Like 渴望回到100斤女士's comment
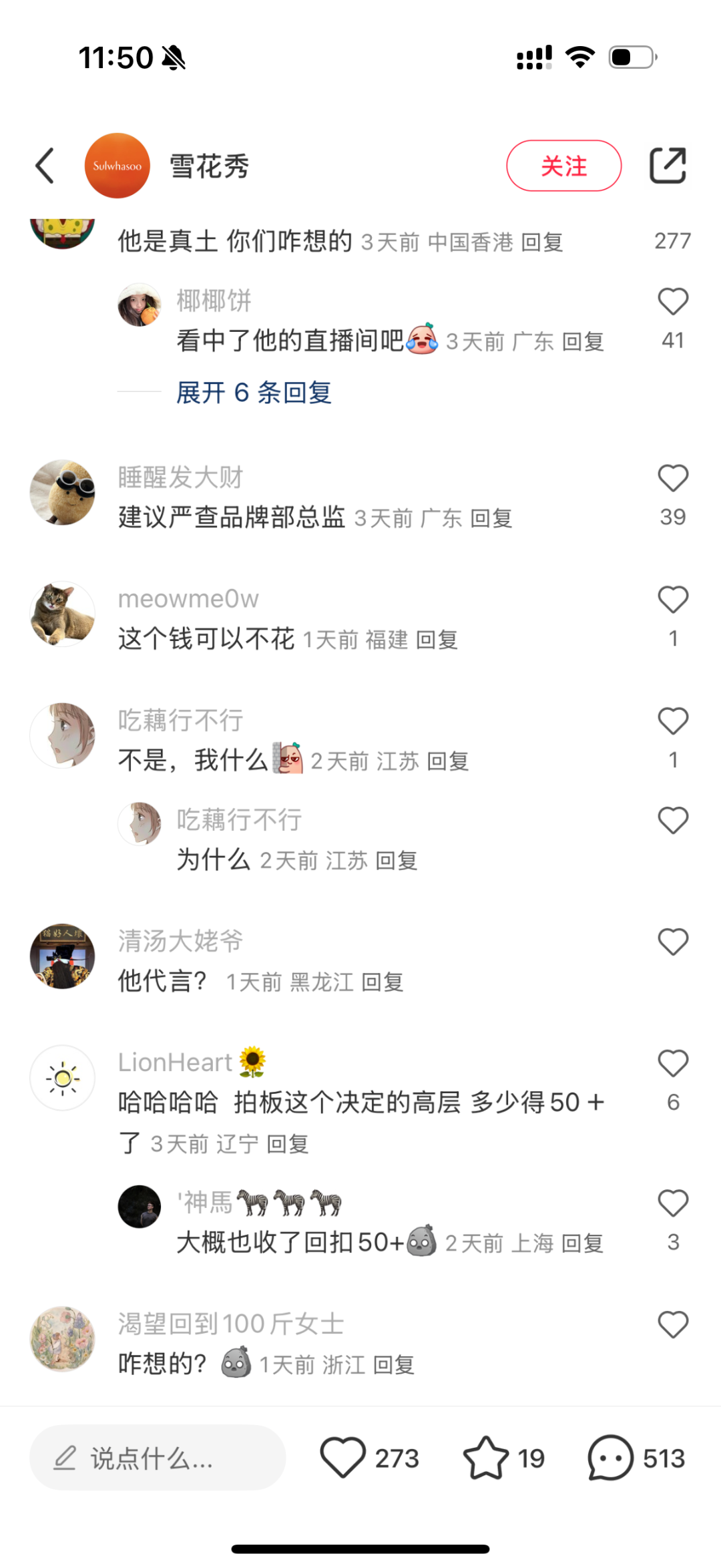The height and width of the screenshot is (1568, 721). point(672,1325)
